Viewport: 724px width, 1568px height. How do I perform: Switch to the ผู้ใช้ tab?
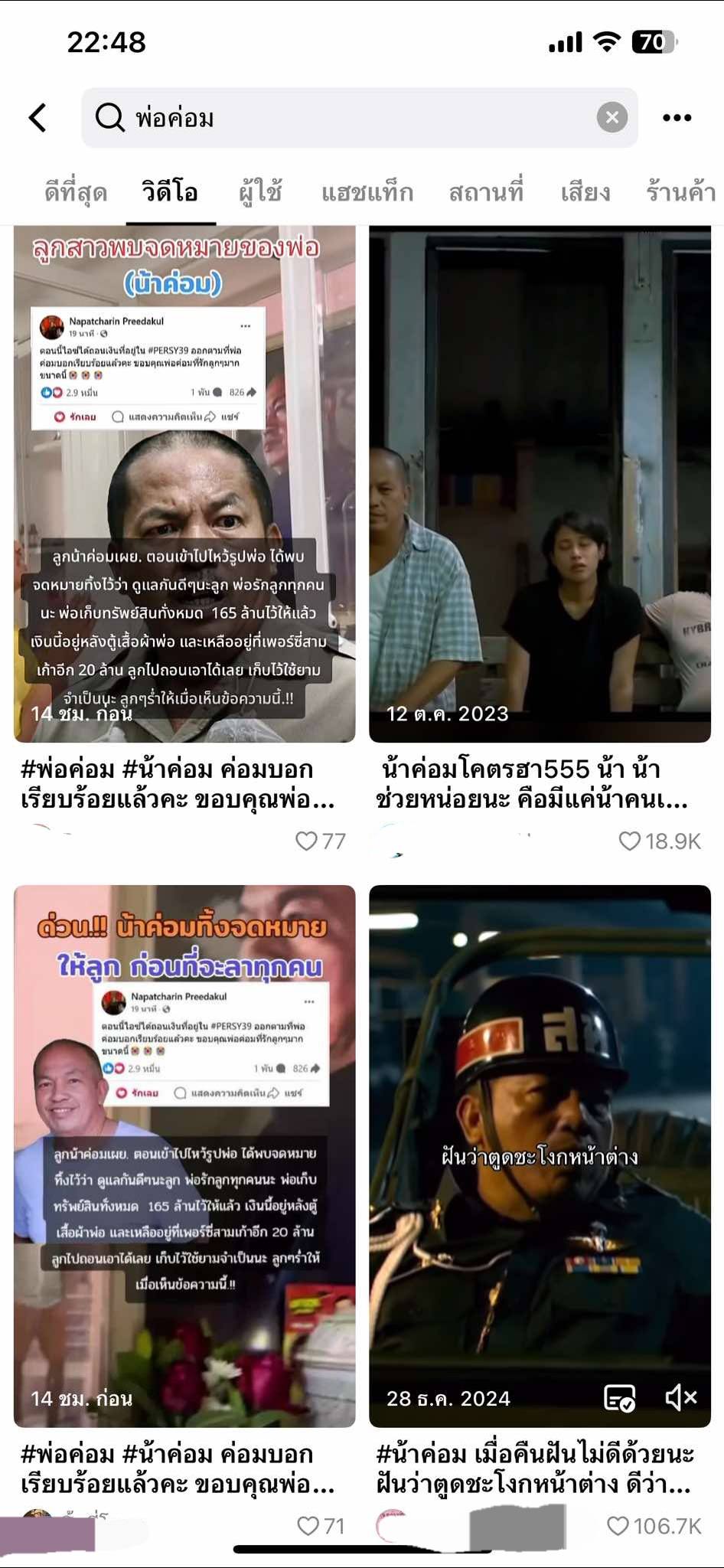(x=260, y=191)
